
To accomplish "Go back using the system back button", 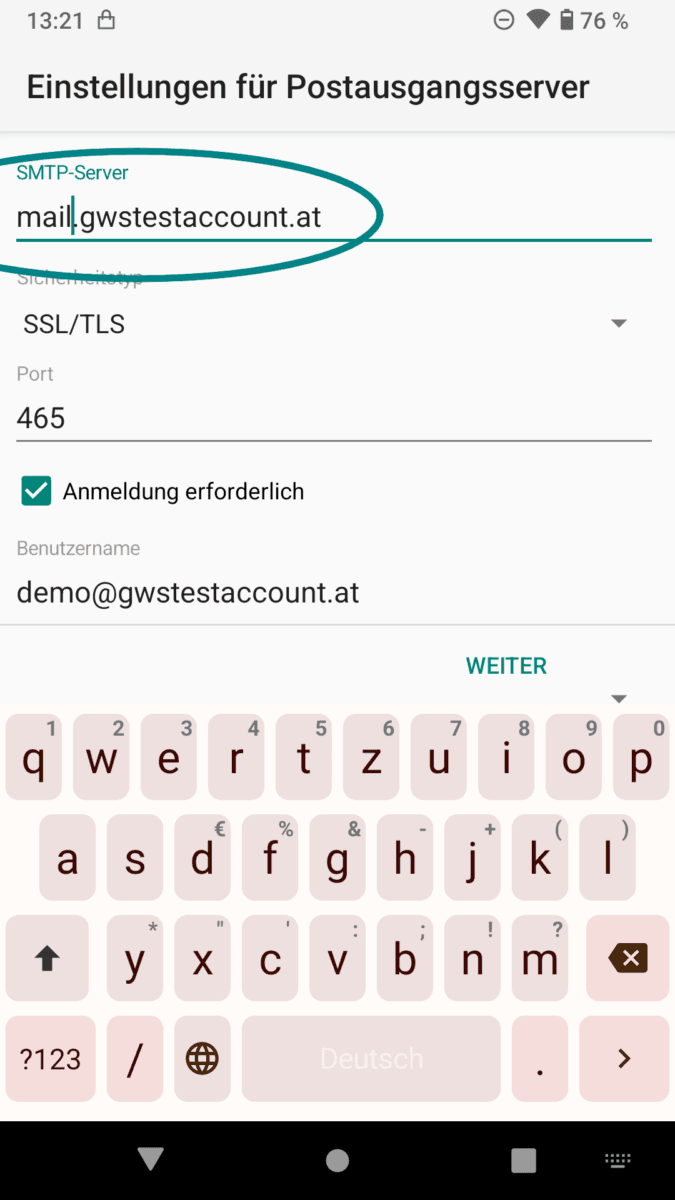I will (151, 1159).
